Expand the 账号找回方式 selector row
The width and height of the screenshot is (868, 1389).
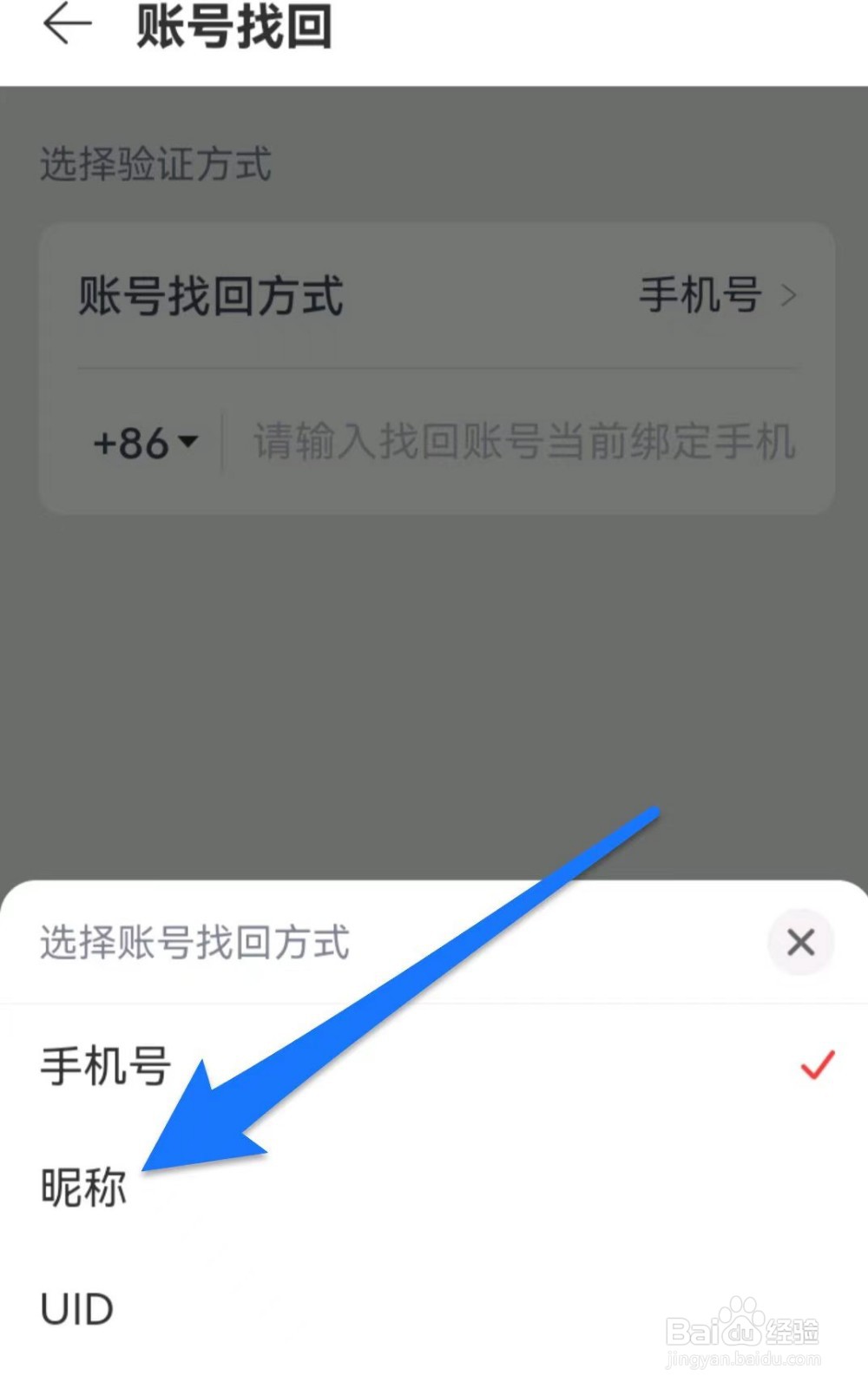pos(434,296)
